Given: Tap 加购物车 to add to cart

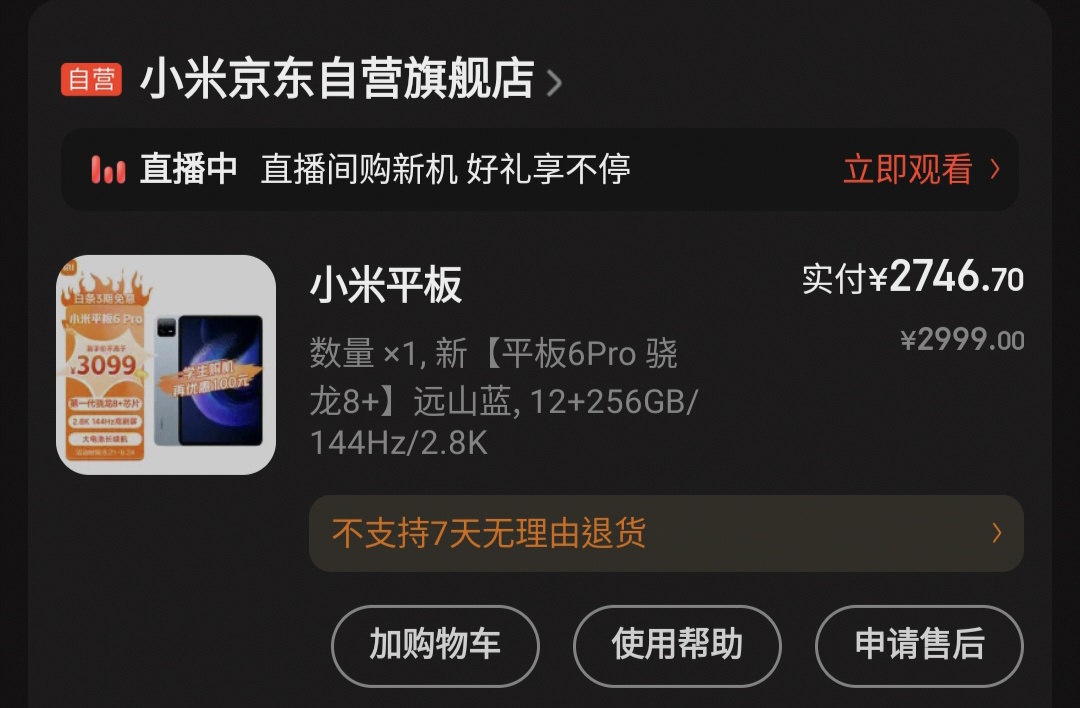Looking at the screenshot, I should tap(435, 645).
